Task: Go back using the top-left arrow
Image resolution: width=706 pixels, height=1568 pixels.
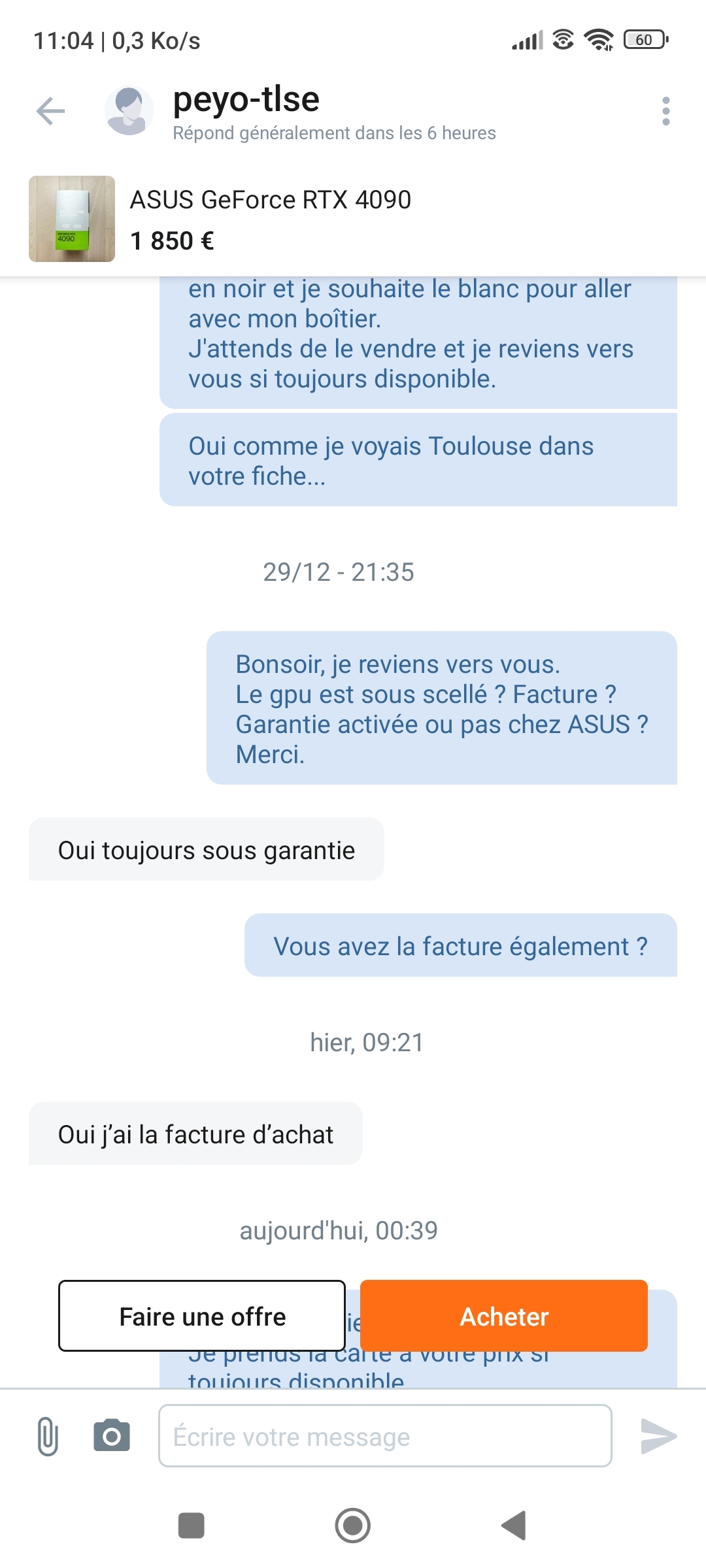Action: (50, 110)
